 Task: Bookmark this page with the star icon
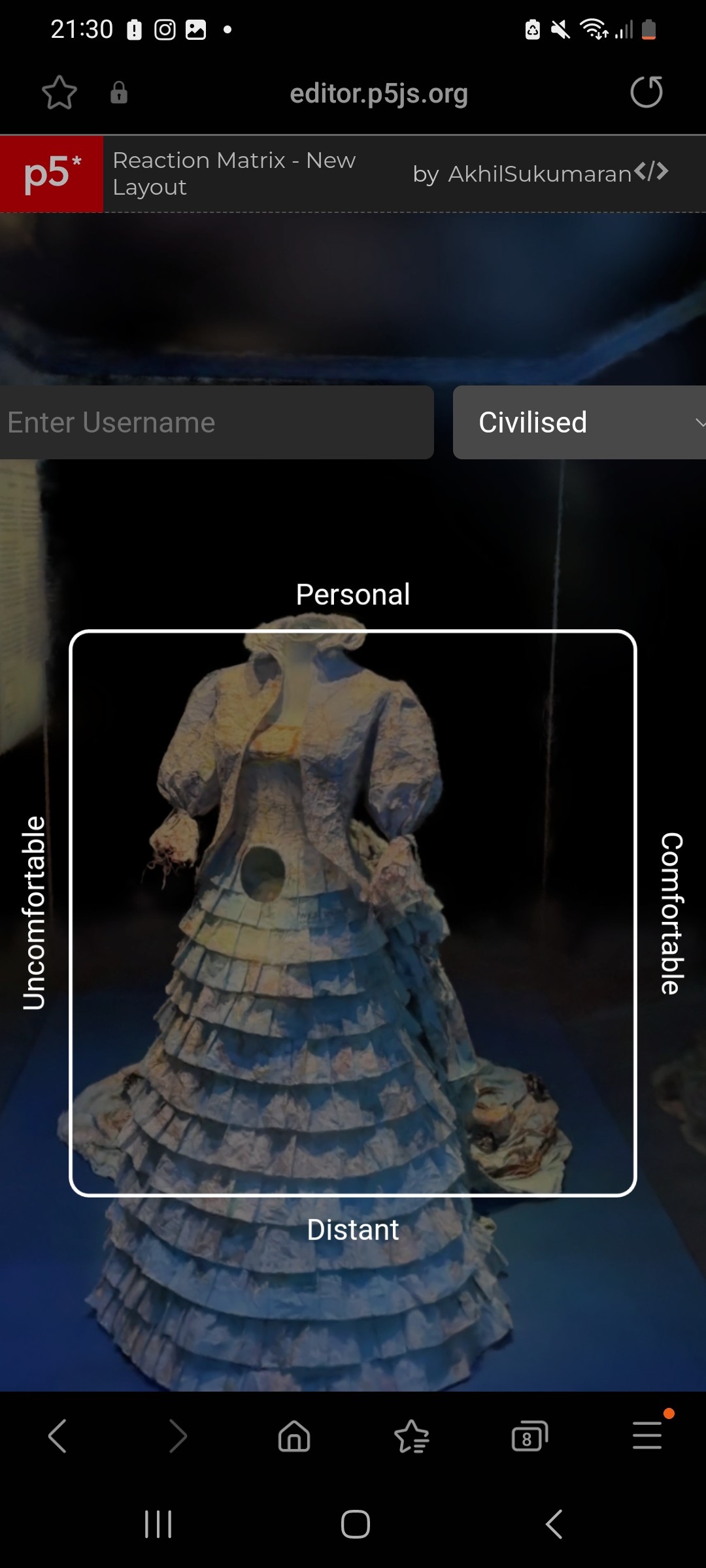59,93
